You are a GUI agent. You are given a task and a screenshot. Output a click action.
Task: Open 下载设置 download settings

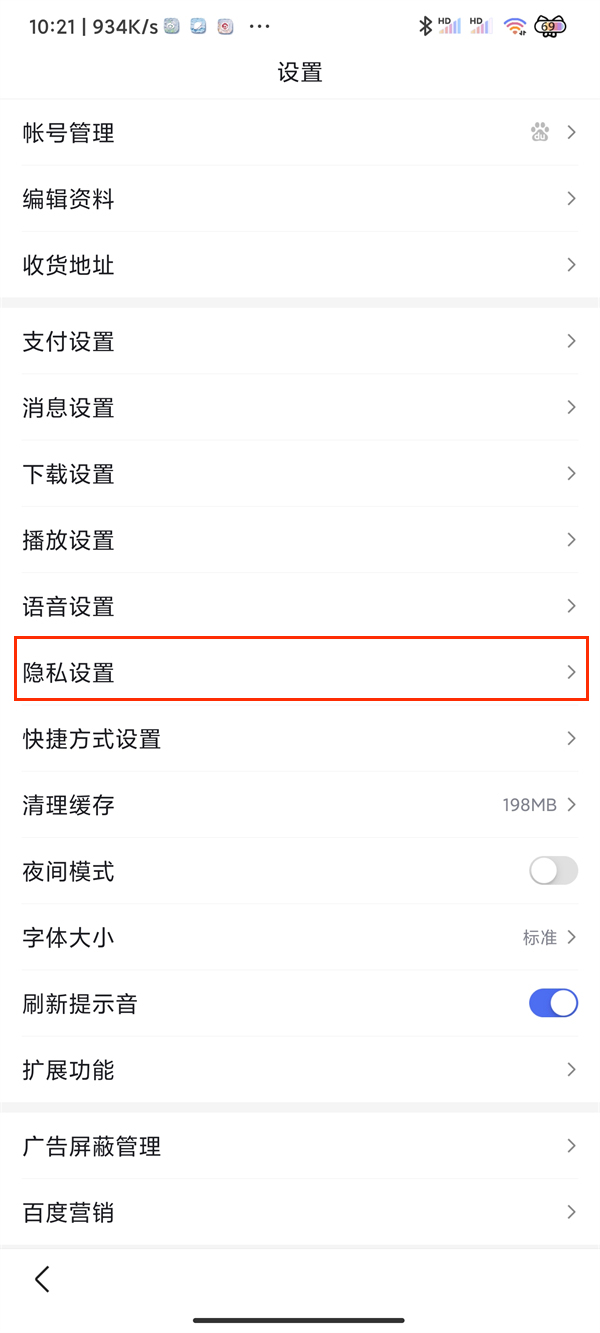300,474
